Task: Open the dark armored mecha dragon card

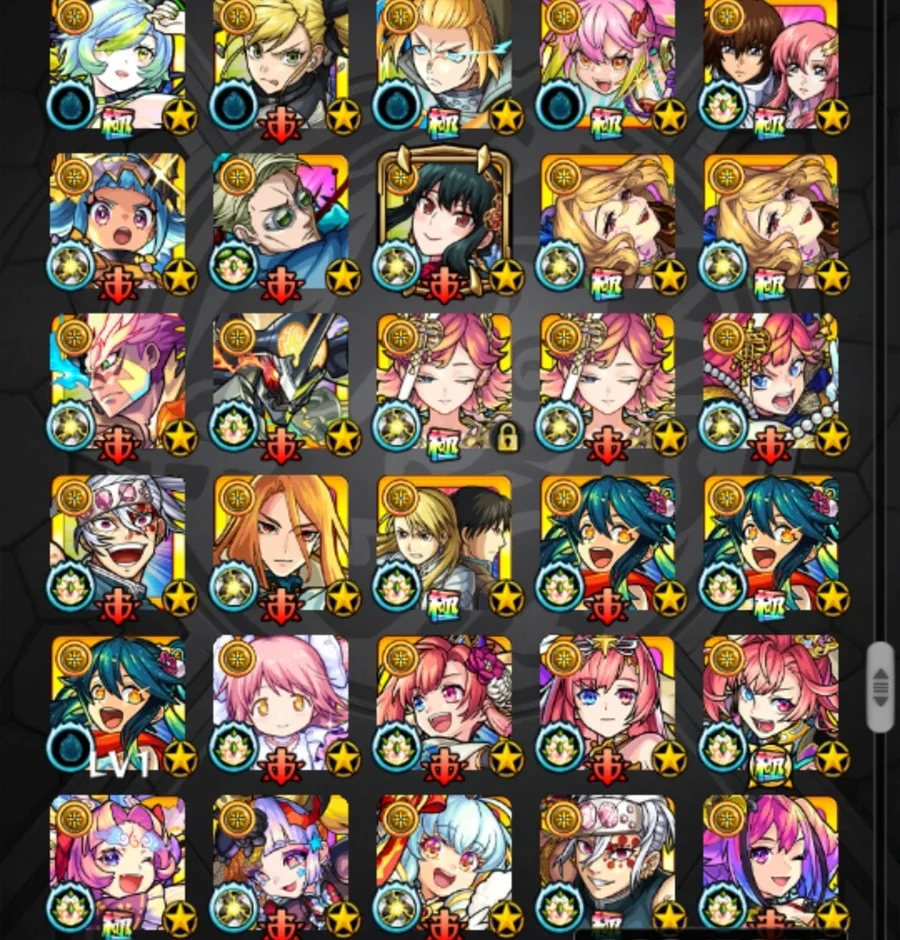Action: (x=281, y=382)
